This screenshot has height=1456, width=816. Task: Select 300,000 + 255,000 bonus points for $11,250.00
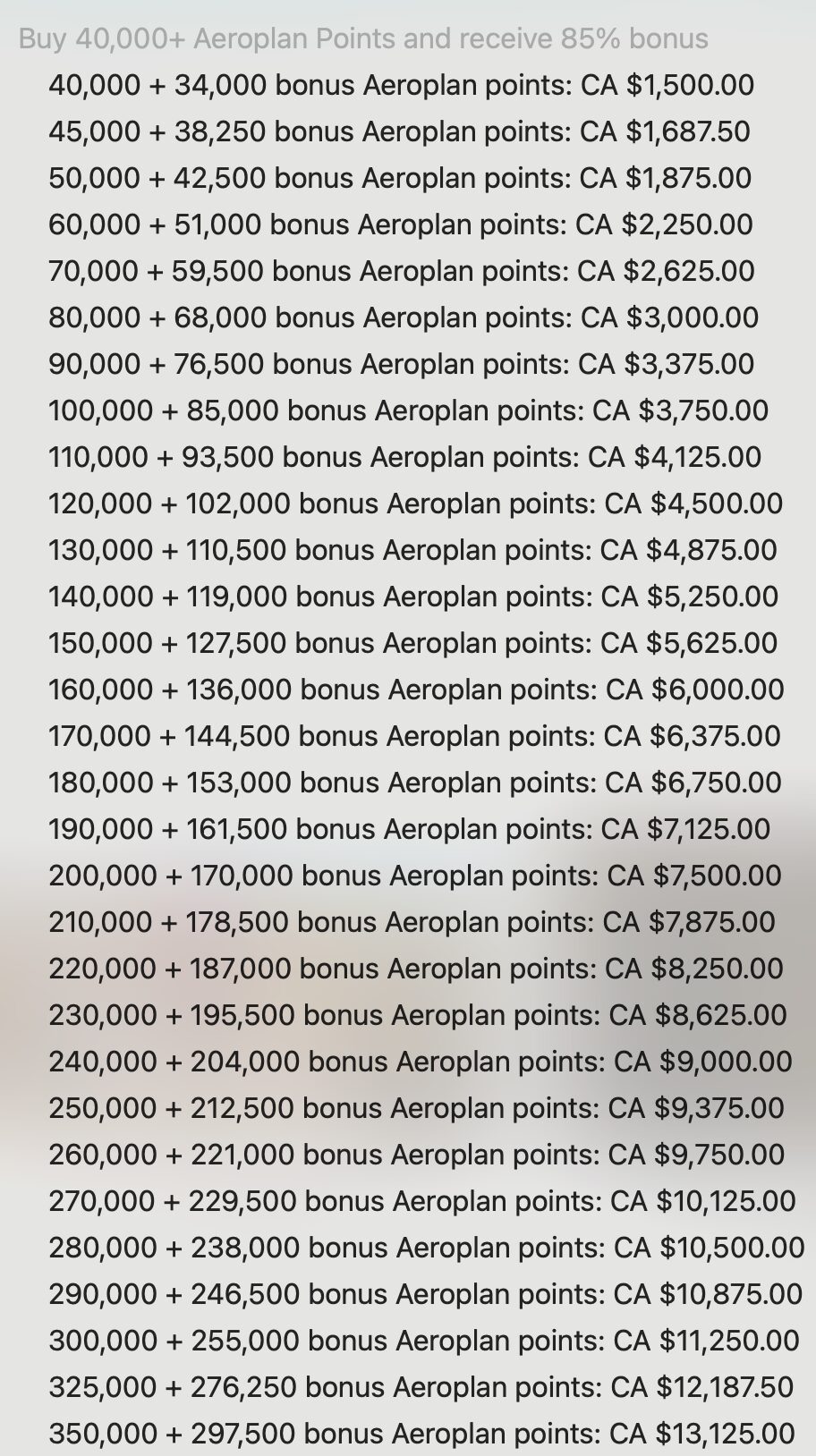click(x=423, y=1341)
